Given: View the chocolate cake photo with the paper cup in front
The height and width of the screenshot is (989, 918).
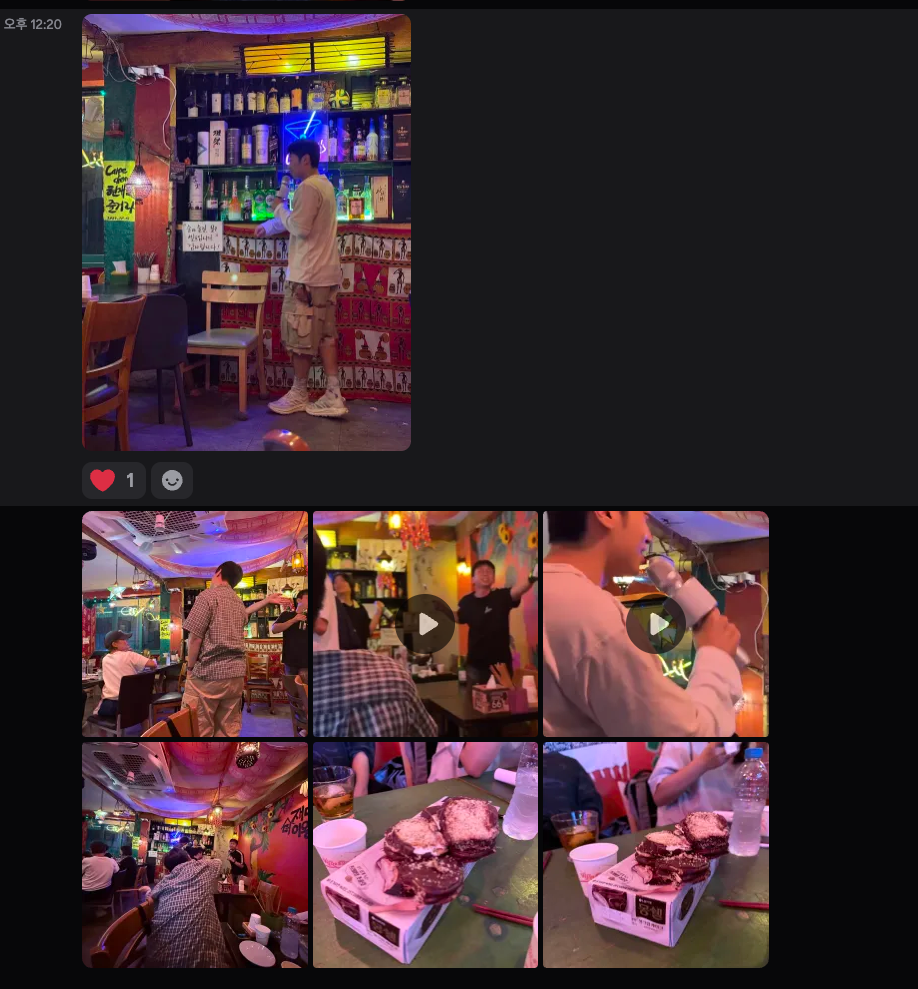Looking at the screenshot, I should click(x=425, y=855).
